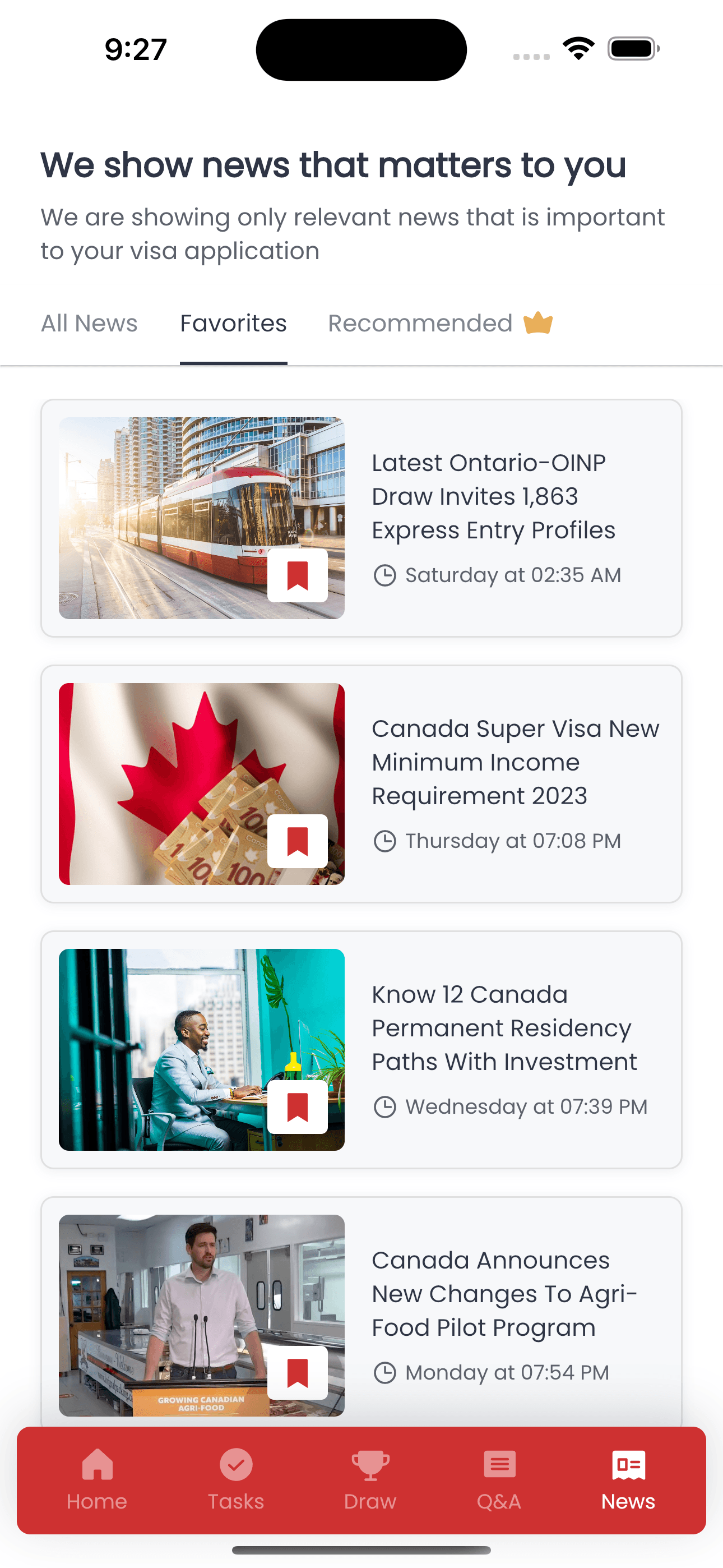Go to the Home tab
The height and width of the screenshot is (1568, 723).
pos(98,1480)
